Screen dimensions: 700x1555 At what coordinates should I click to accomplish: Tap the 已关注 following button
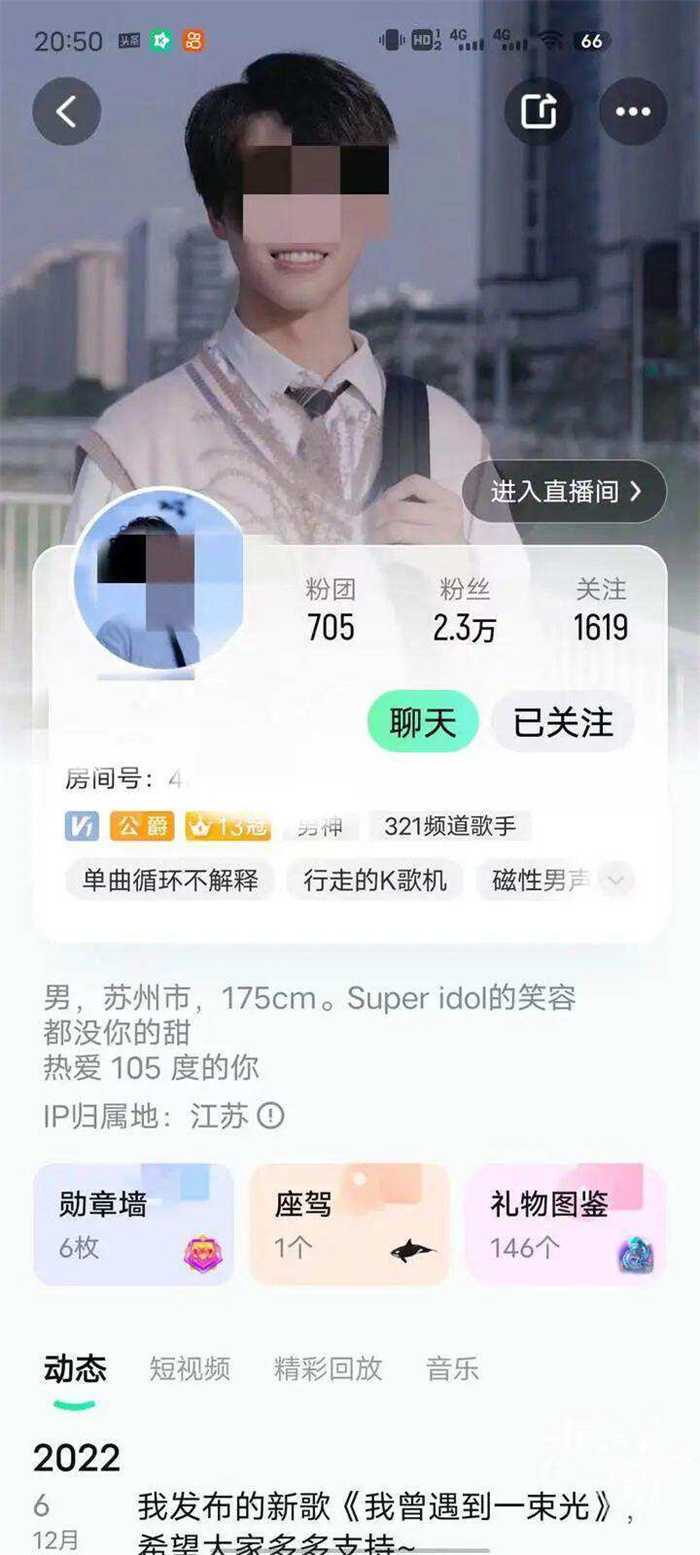click(563, 721)
